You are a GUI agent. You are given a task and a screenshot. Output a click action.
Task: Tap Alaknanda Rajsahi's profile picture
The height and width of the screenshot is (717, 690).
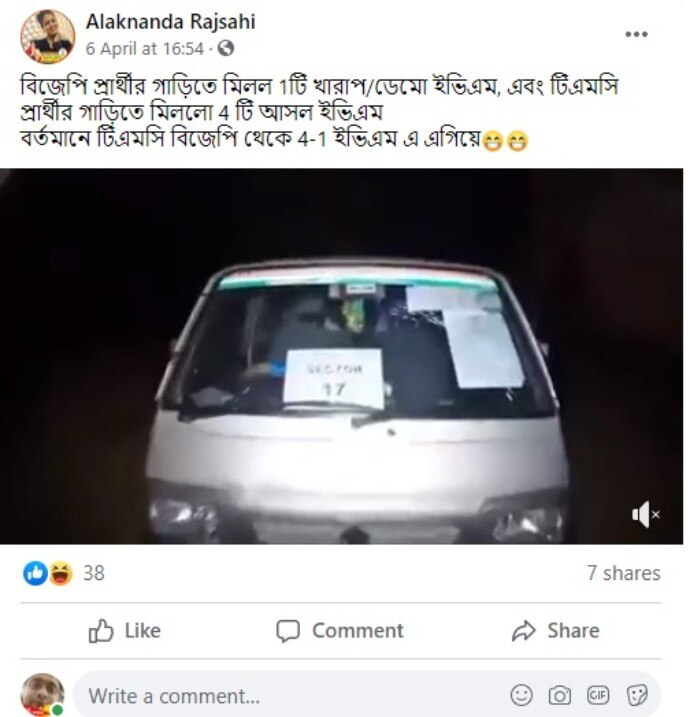(47, 37)
